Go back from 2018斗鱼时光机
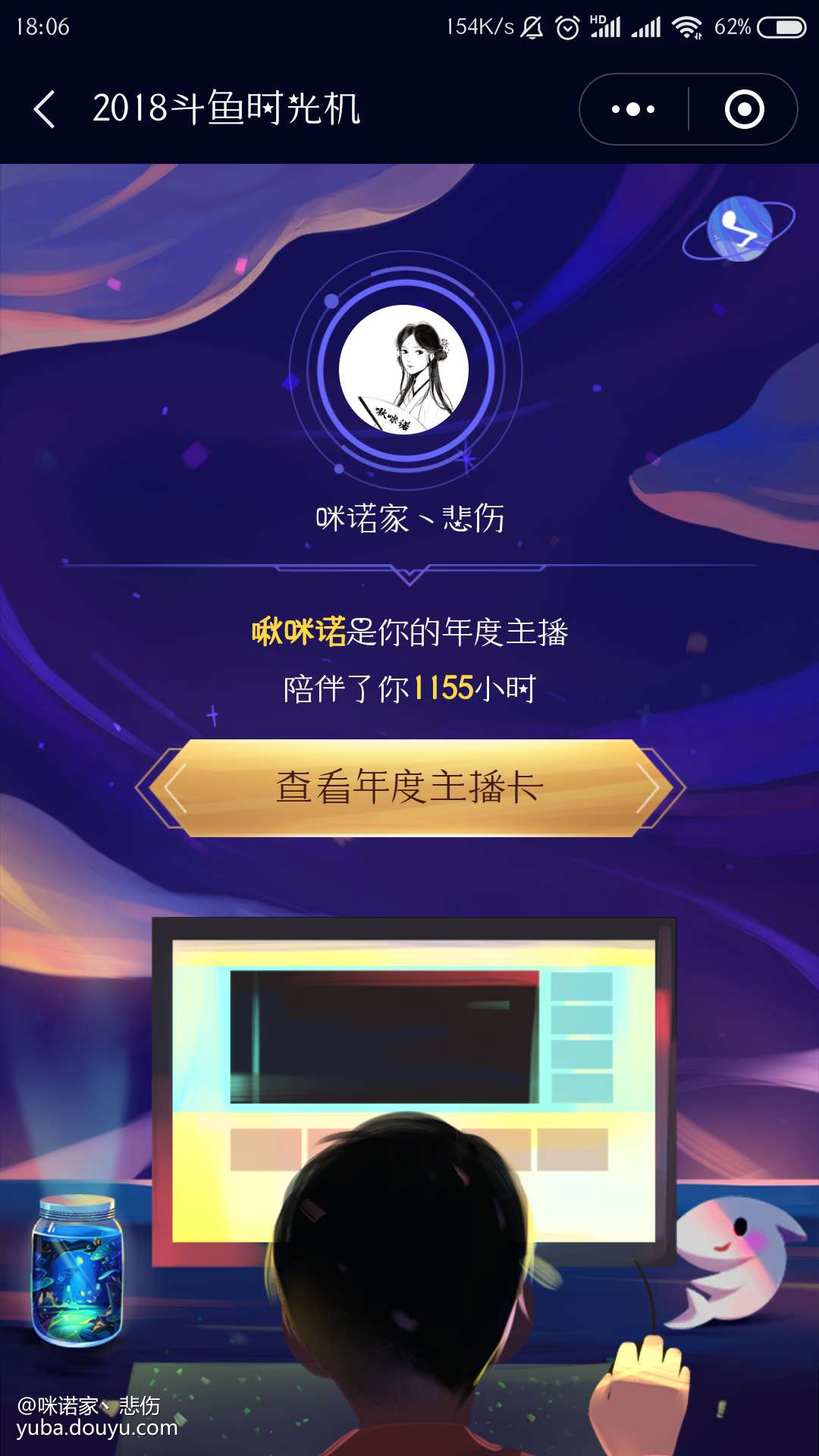This screenshot has height=1456, width=819. click(x=45, y=109)
